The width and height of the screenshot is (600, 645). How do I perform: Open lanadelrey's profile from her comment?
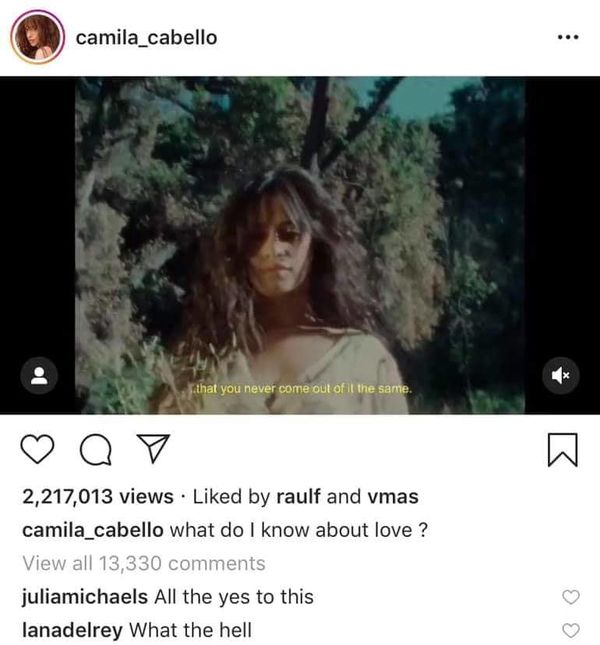73,630
